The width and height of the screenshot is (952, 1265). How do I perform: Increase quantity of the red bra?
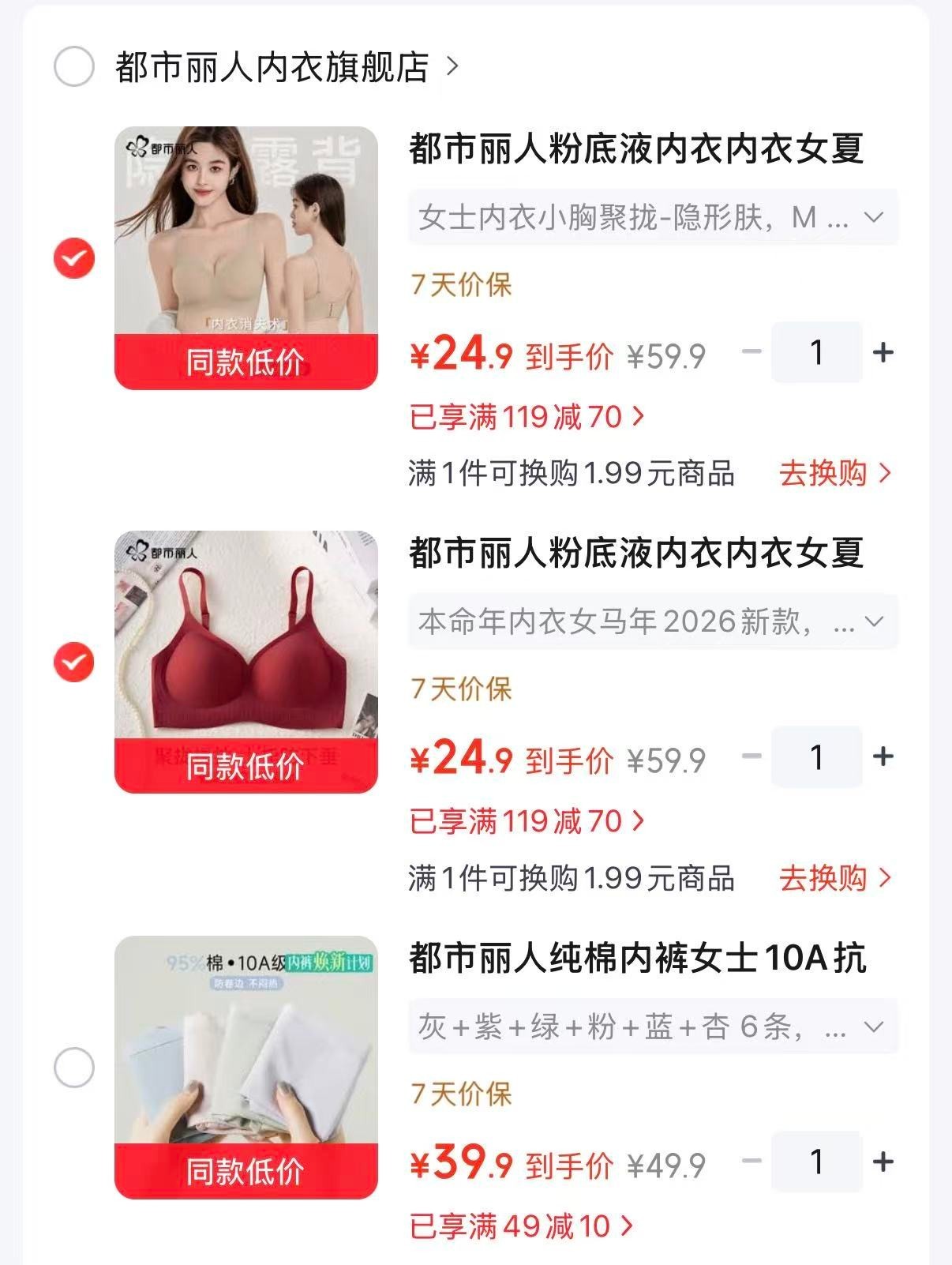(883, 756)
